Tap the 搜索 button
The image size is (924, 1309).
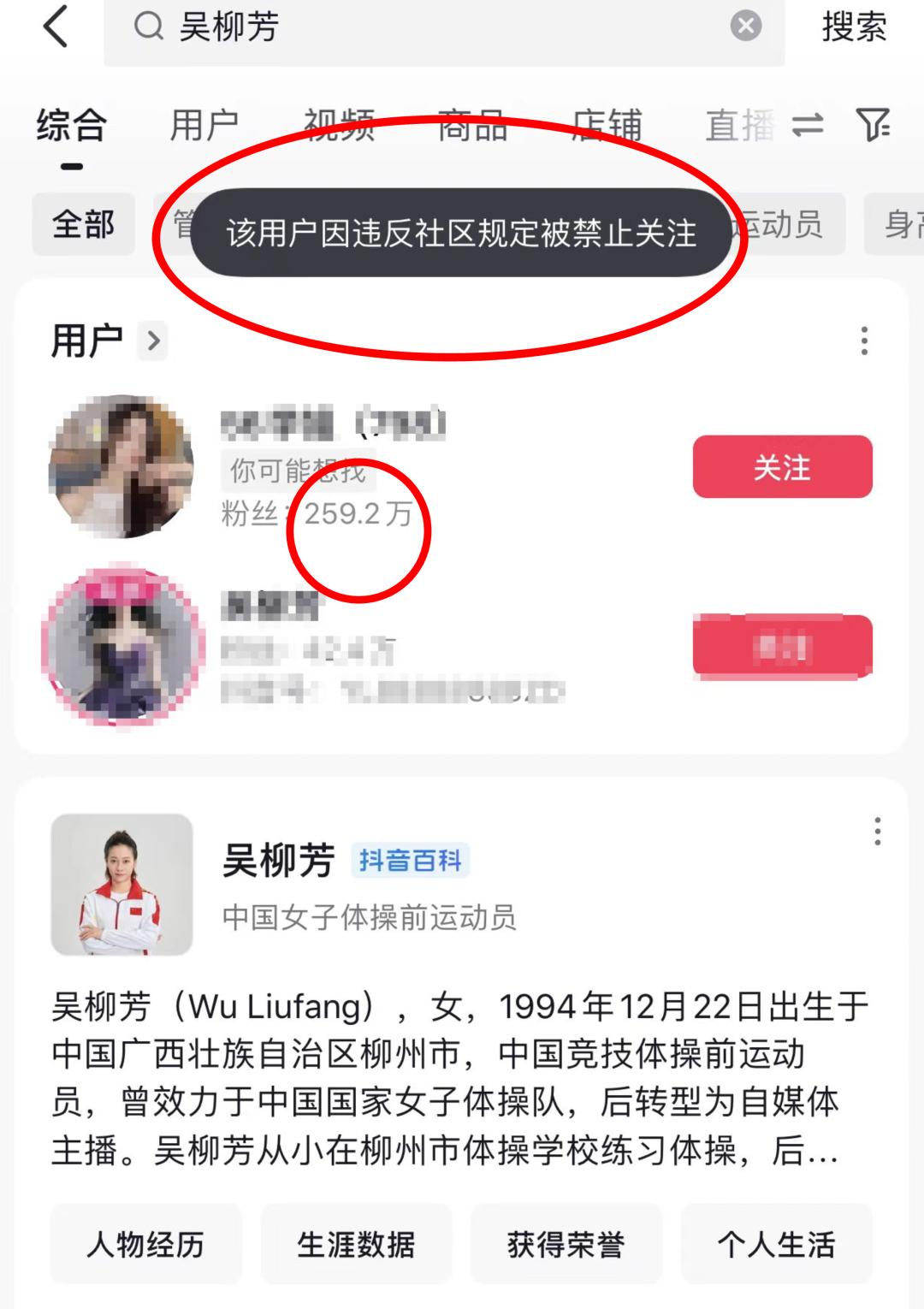[x=853, y=27]
